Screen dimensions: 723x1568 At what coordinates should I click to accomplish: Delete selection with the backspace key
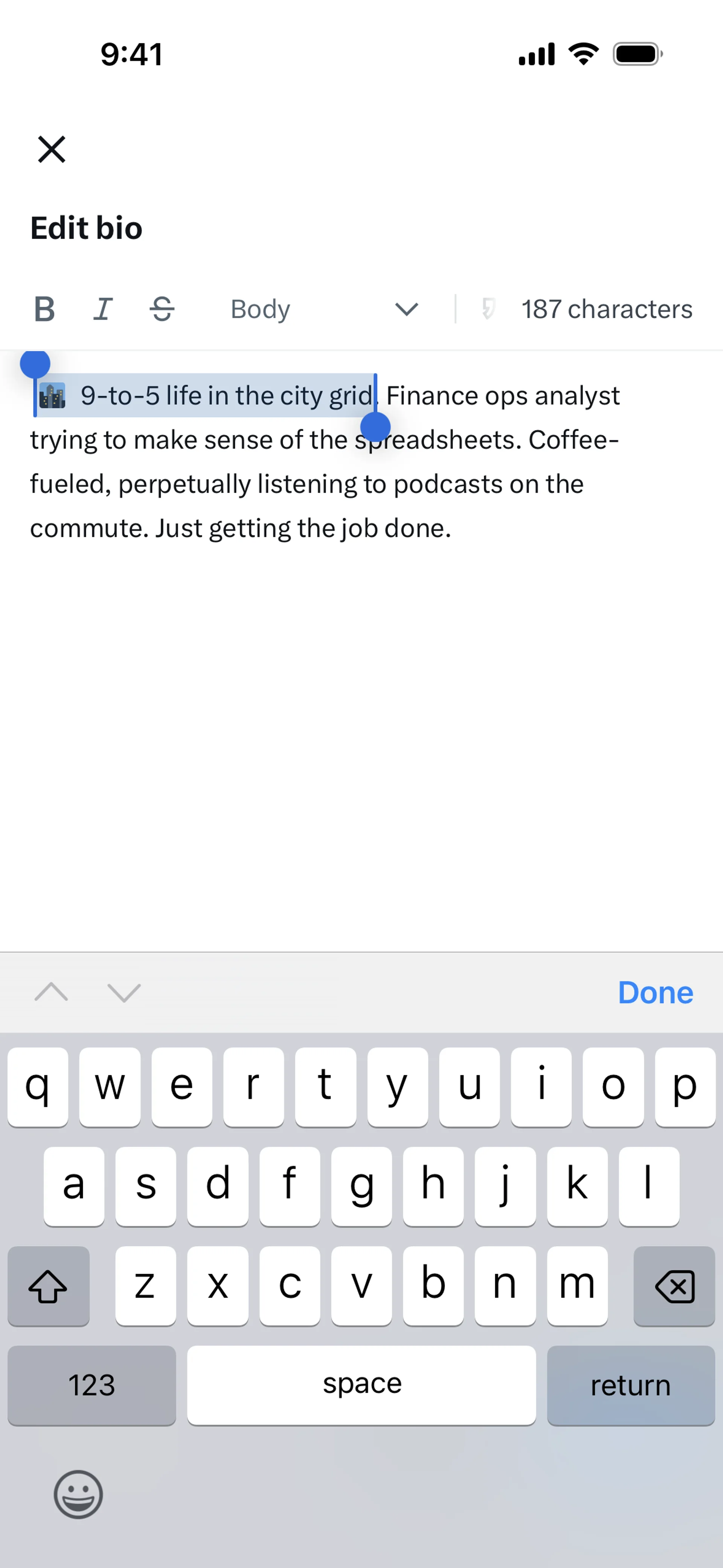(674, 1285)
